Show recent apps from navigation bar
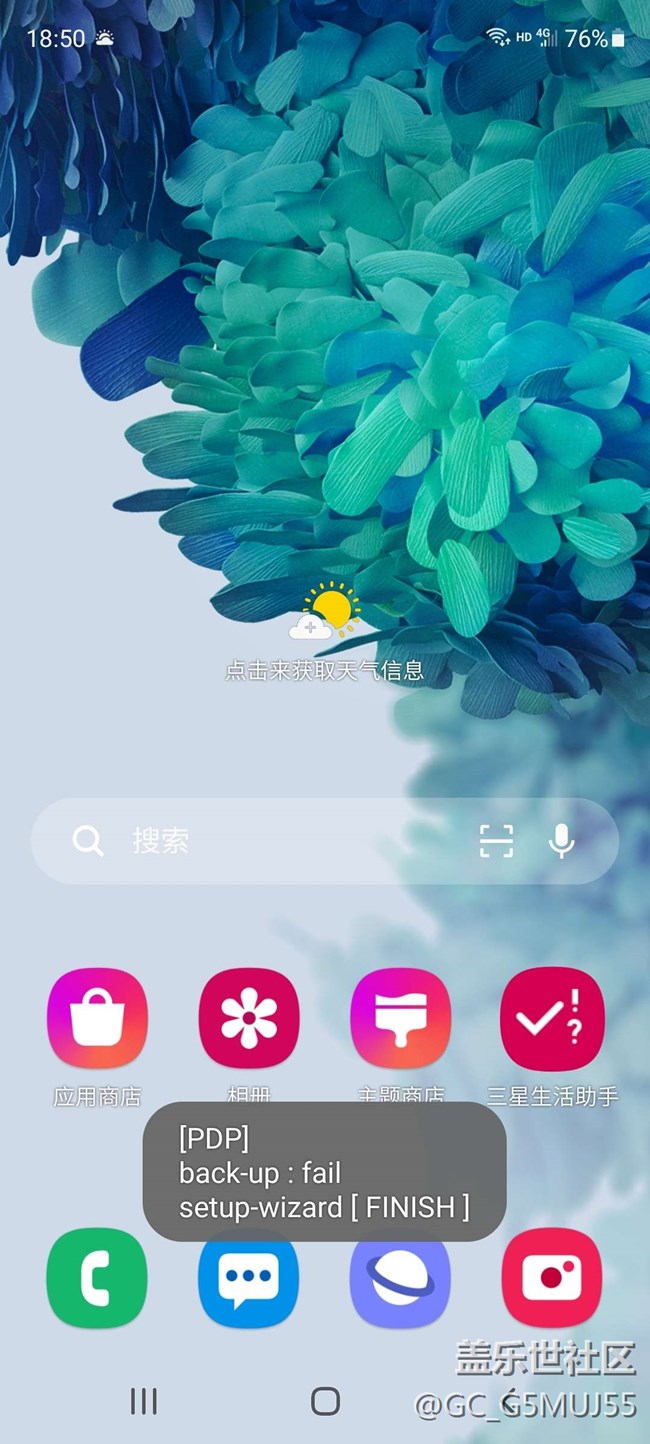 [x=144, y=1401]
